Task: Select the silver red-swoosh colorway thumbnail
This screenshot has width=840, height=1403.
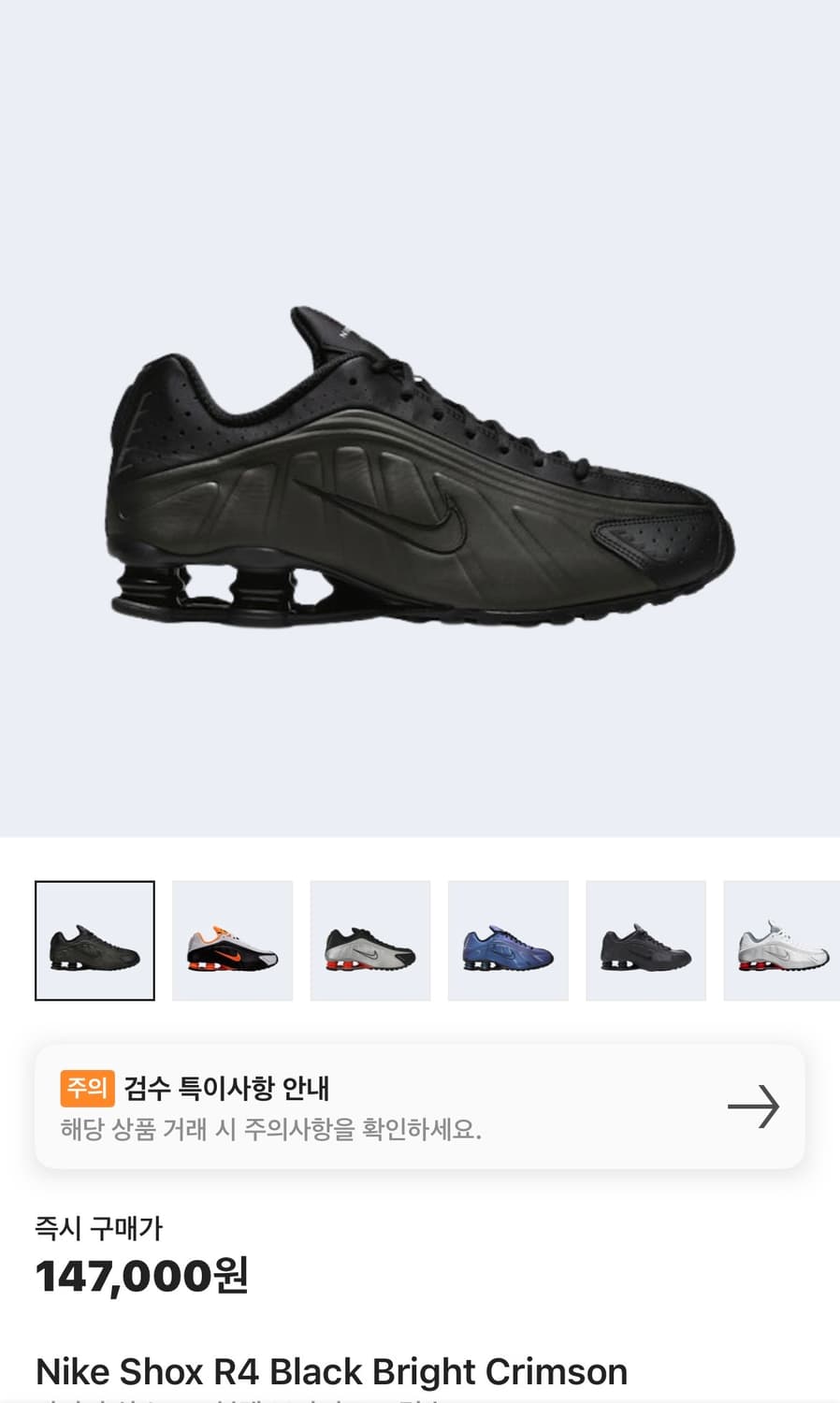Action: point(369,940)
